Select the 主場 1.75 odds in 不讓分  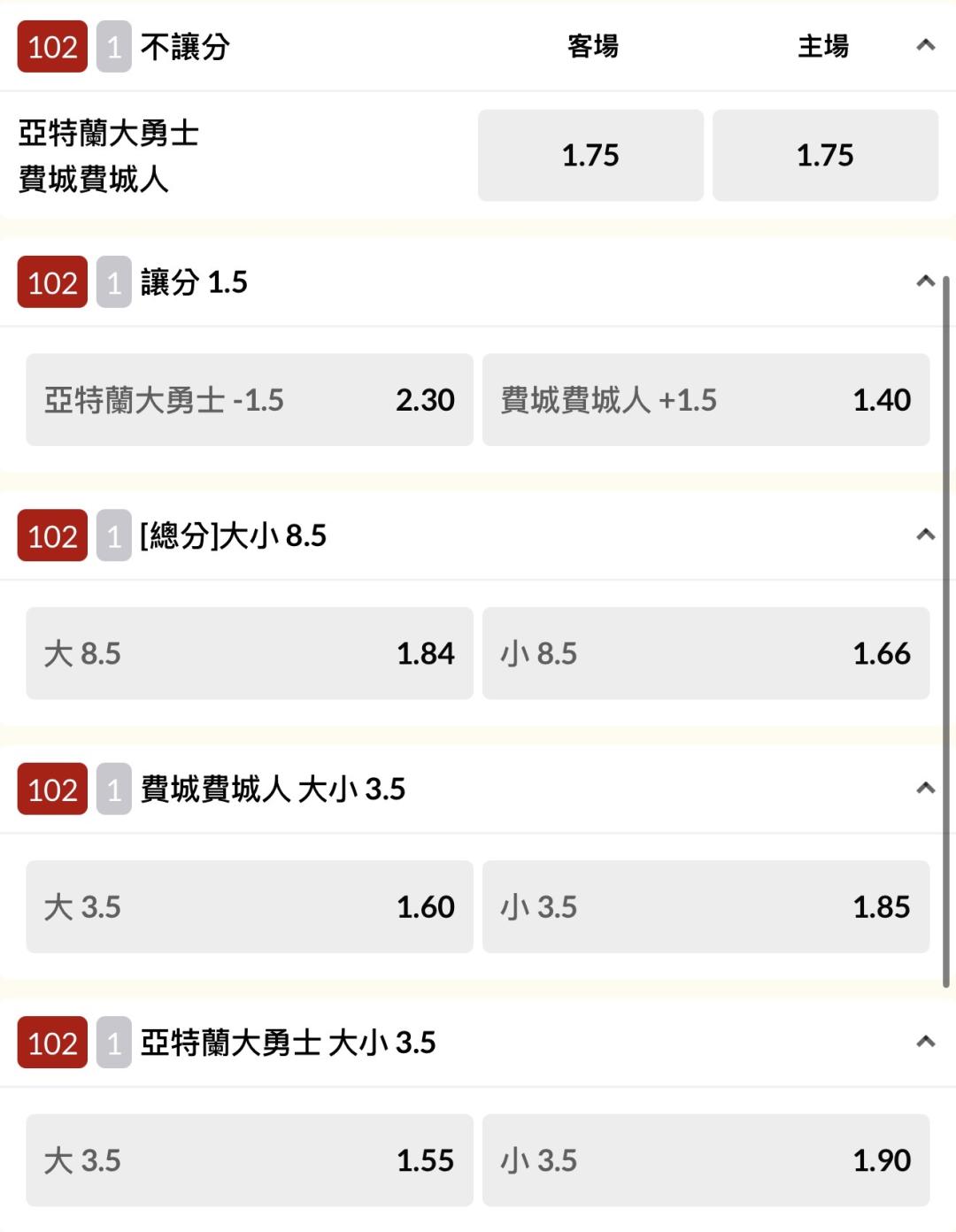click(825, 155)
